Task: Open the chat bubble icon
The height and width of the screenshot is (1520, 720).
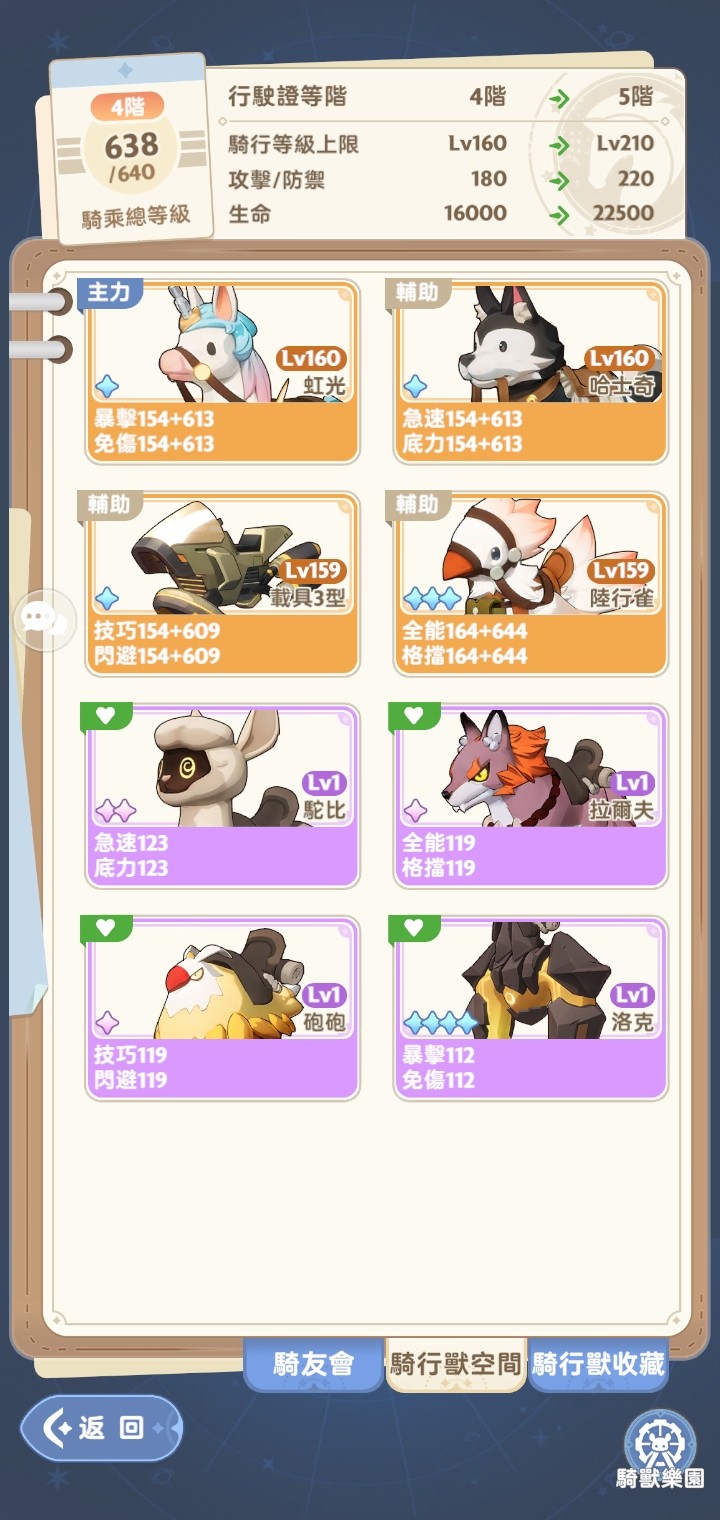Action: coord(44,621)
